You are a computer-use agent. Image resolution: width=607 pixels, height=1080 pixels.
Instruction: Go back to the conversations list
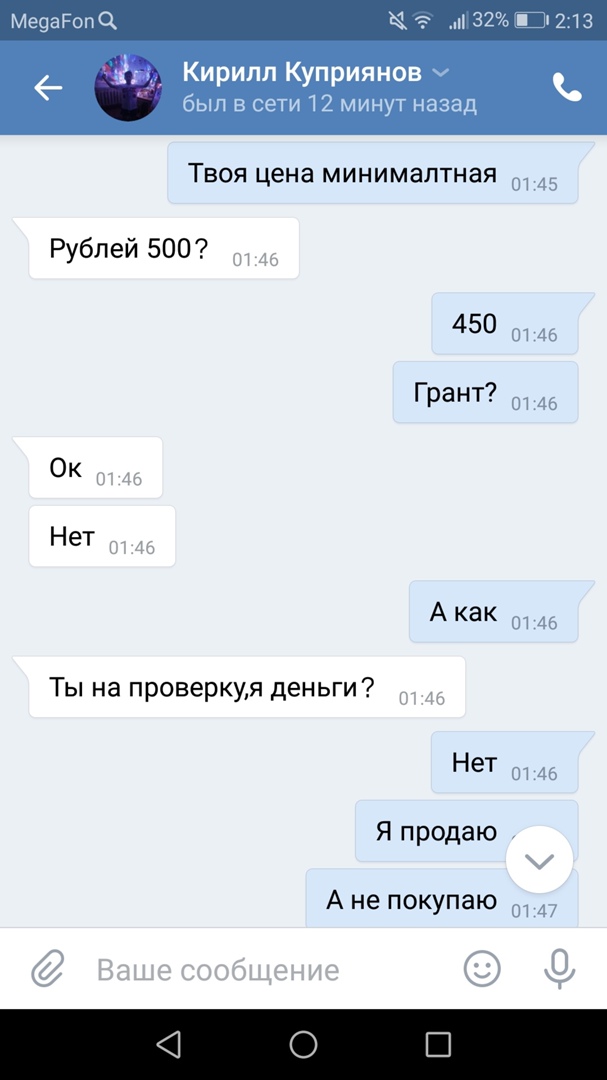tap(48, 88)
